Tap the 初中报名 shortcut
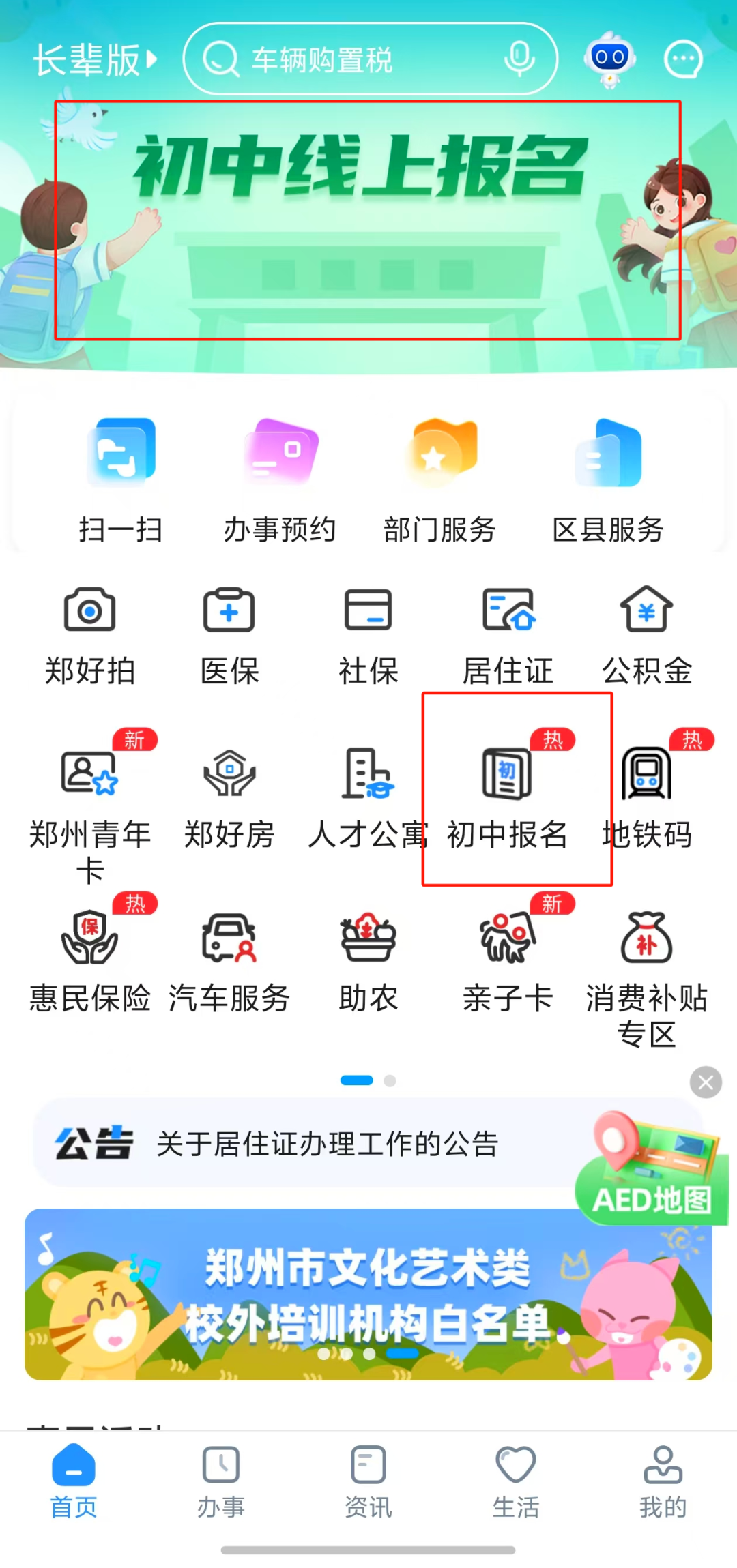 pos(508,795)
